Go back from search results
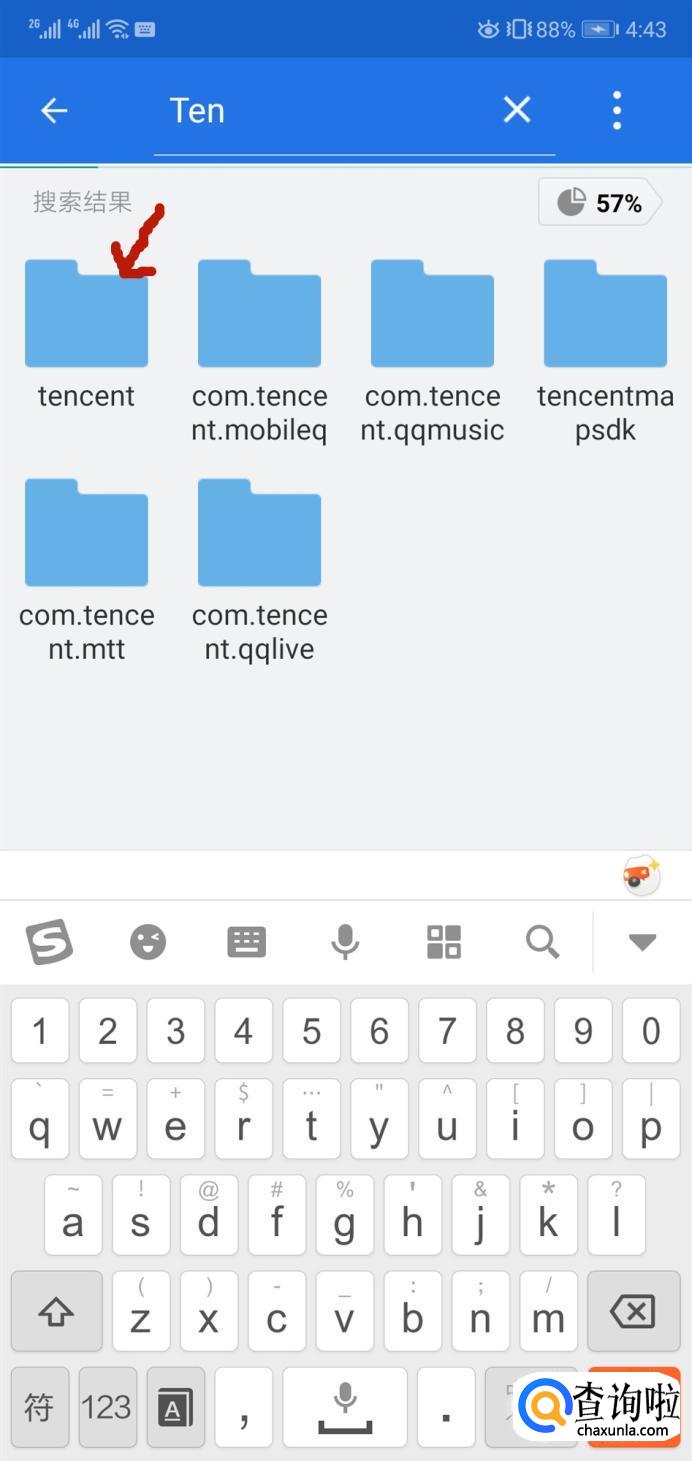The height and width of the screenshot is (1461, 692). click(x=54, y=110)
